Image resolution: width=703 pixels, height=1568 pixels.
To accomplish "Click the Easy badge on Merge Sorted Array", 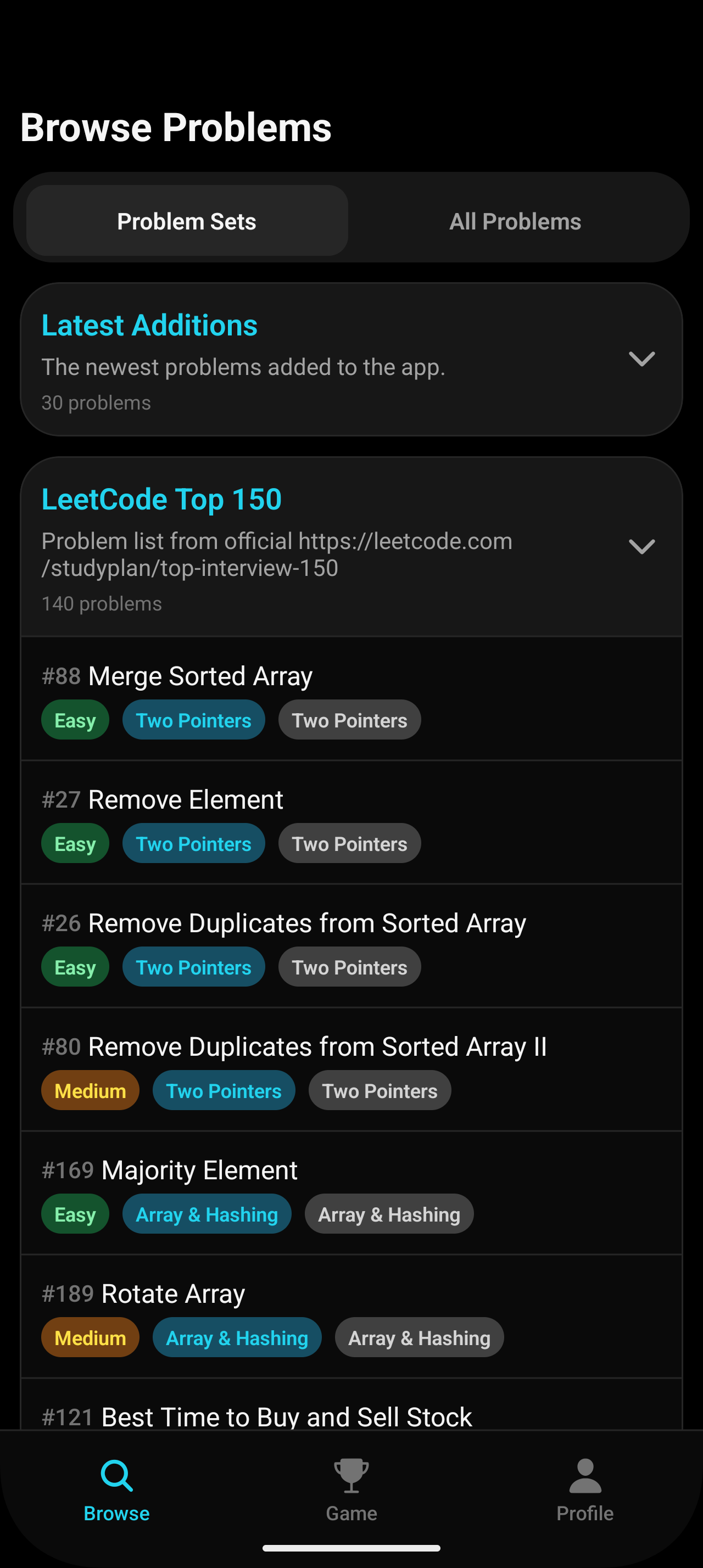I will [75, 719].
